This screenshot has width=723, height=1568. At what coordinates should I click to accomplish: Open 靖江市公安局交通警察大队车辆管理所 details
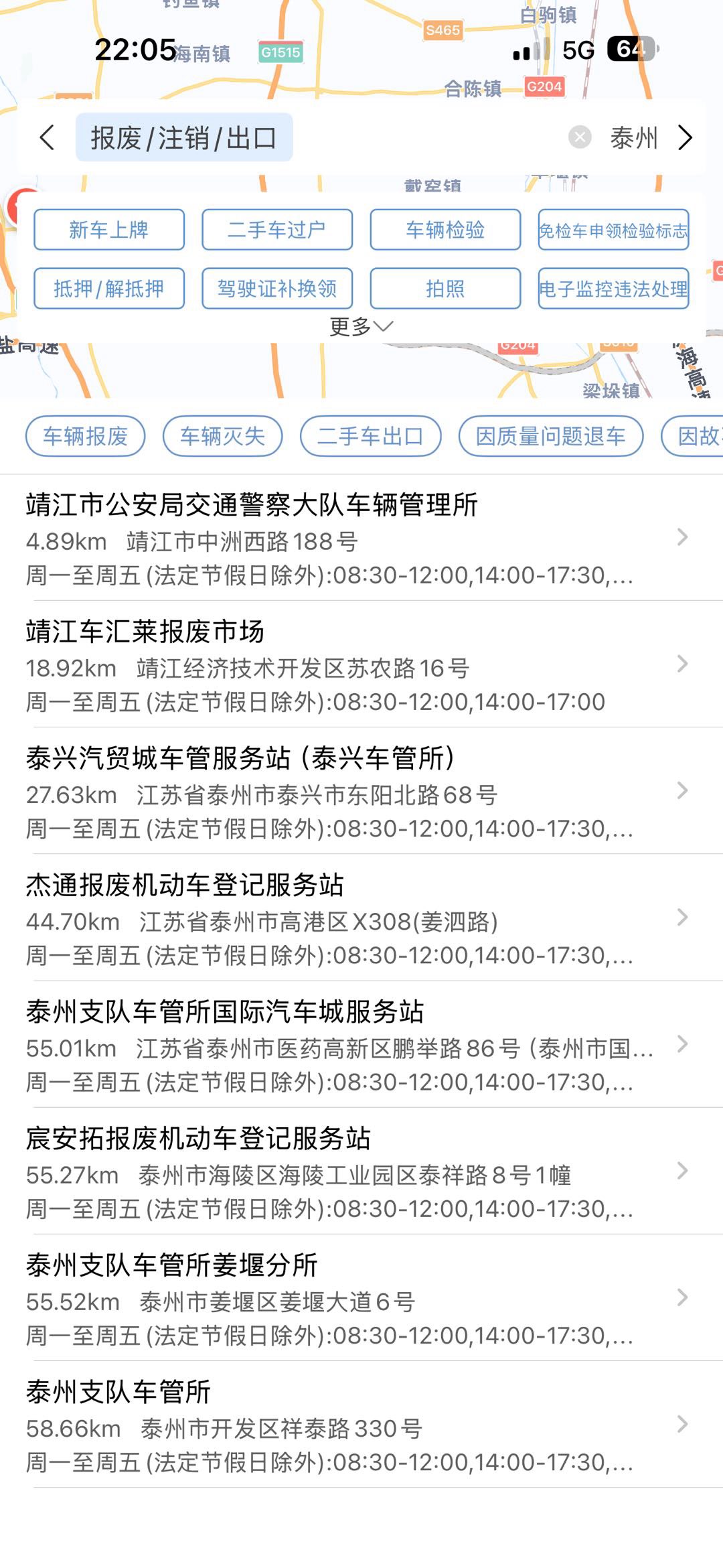point(348,538)
